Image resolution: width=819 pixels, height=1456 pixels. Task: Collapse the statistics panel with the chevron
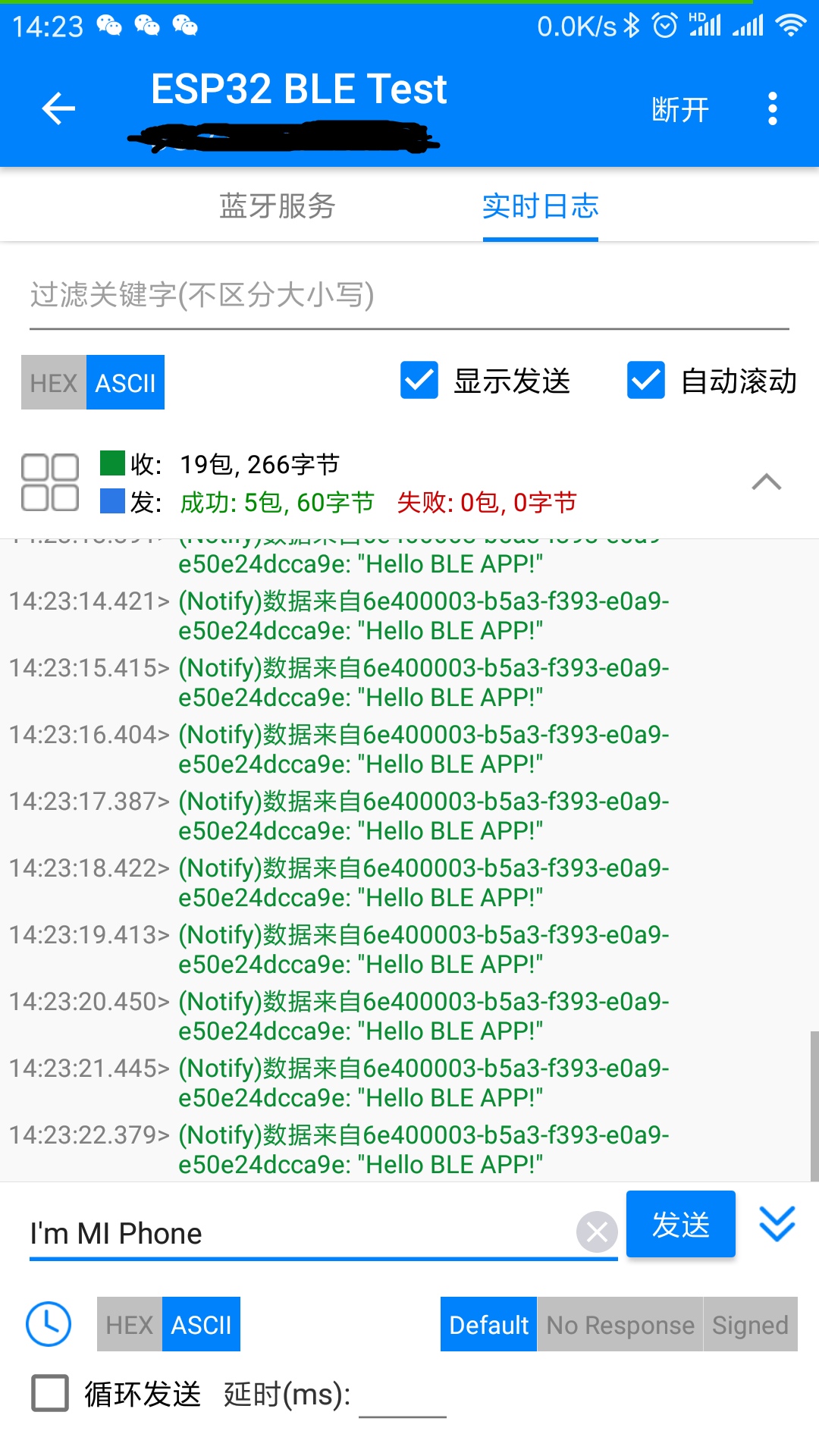[766, 482]
